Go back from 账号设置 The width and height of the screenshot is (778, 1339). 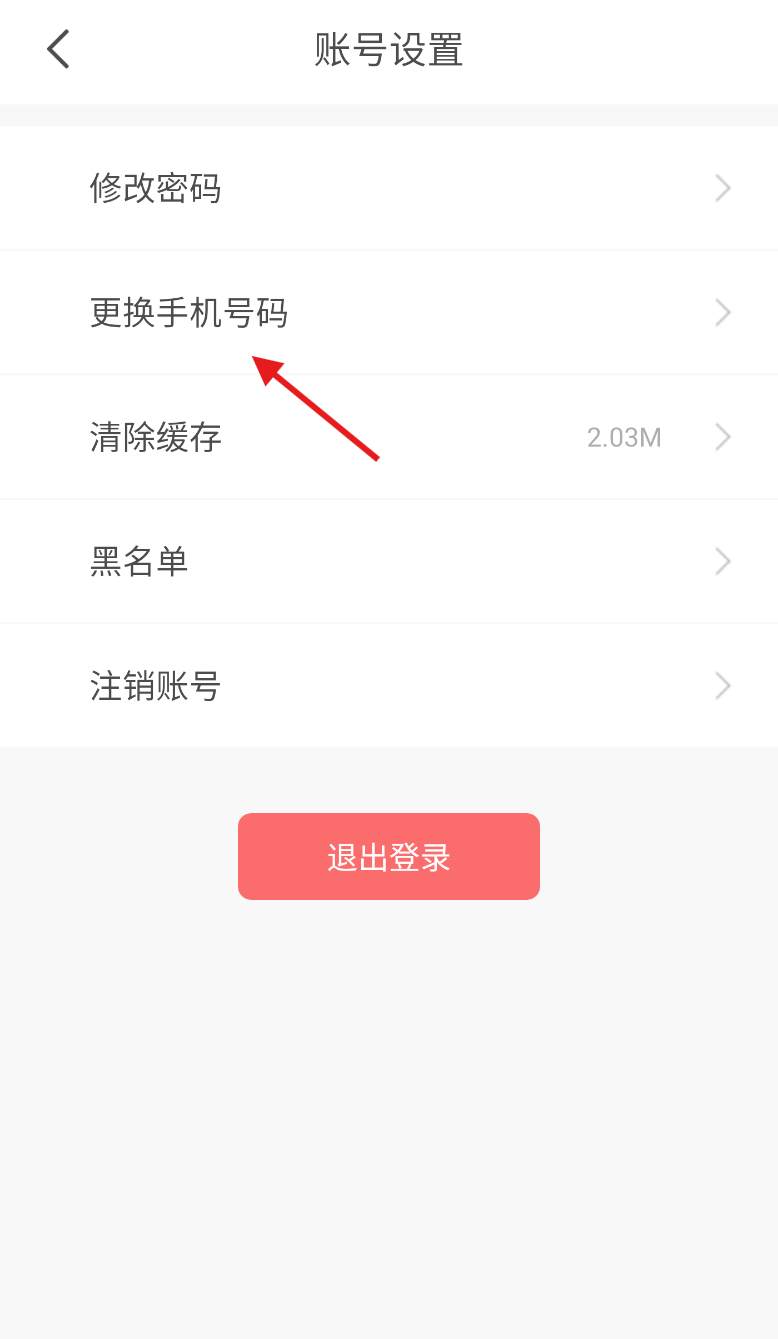pos(58,49)
